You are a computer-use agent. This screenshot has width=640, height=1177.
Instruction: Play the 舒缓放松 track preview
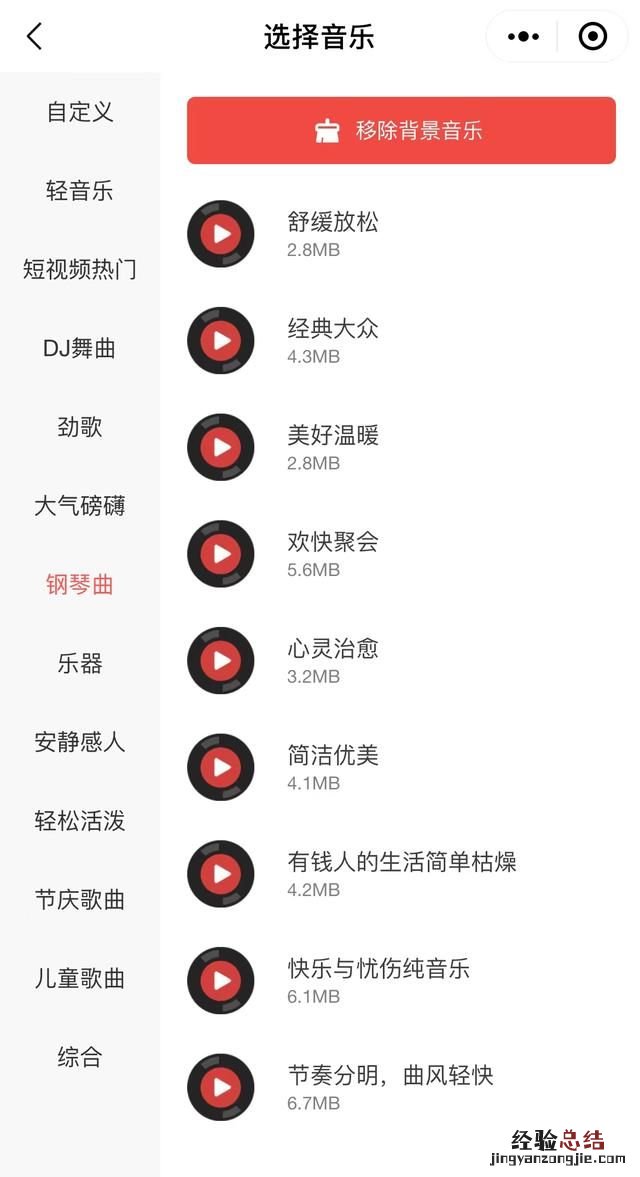click(221, 234)
